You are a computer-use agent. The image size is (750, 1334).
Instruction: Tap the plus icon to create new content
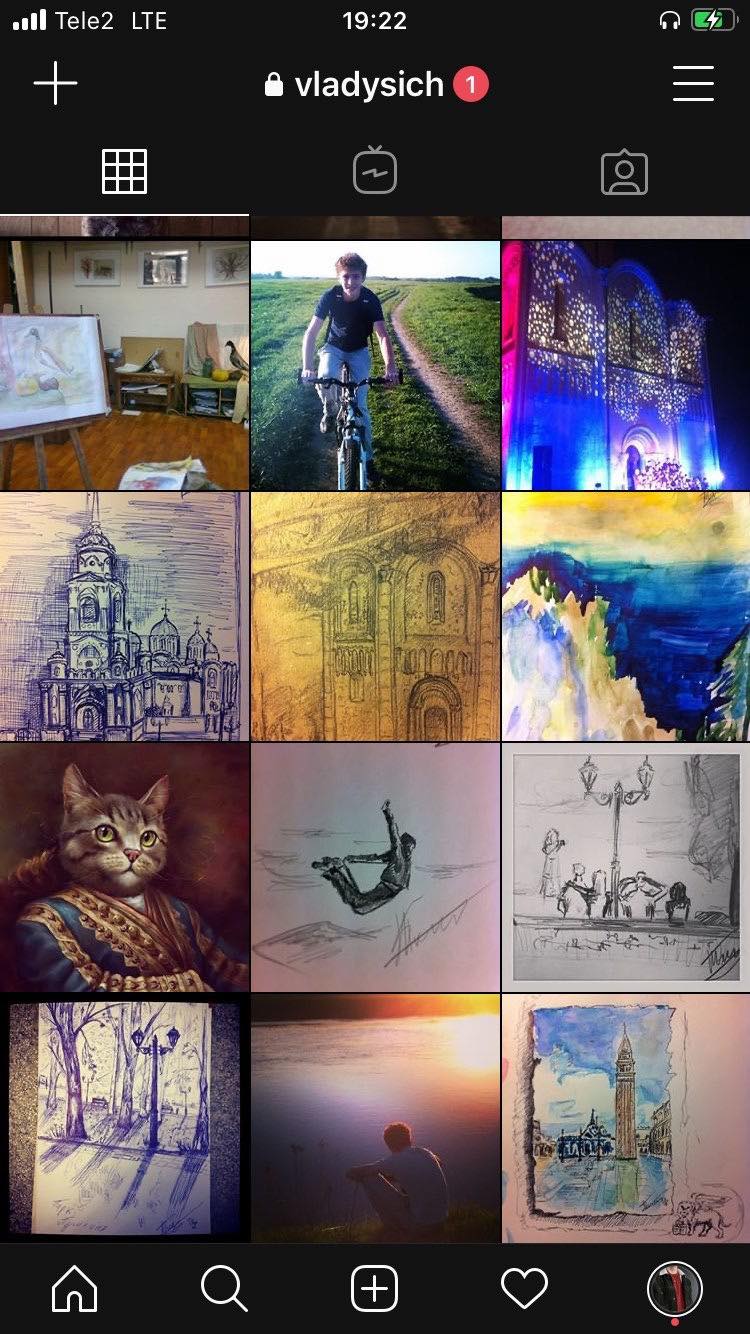[55, 84]
